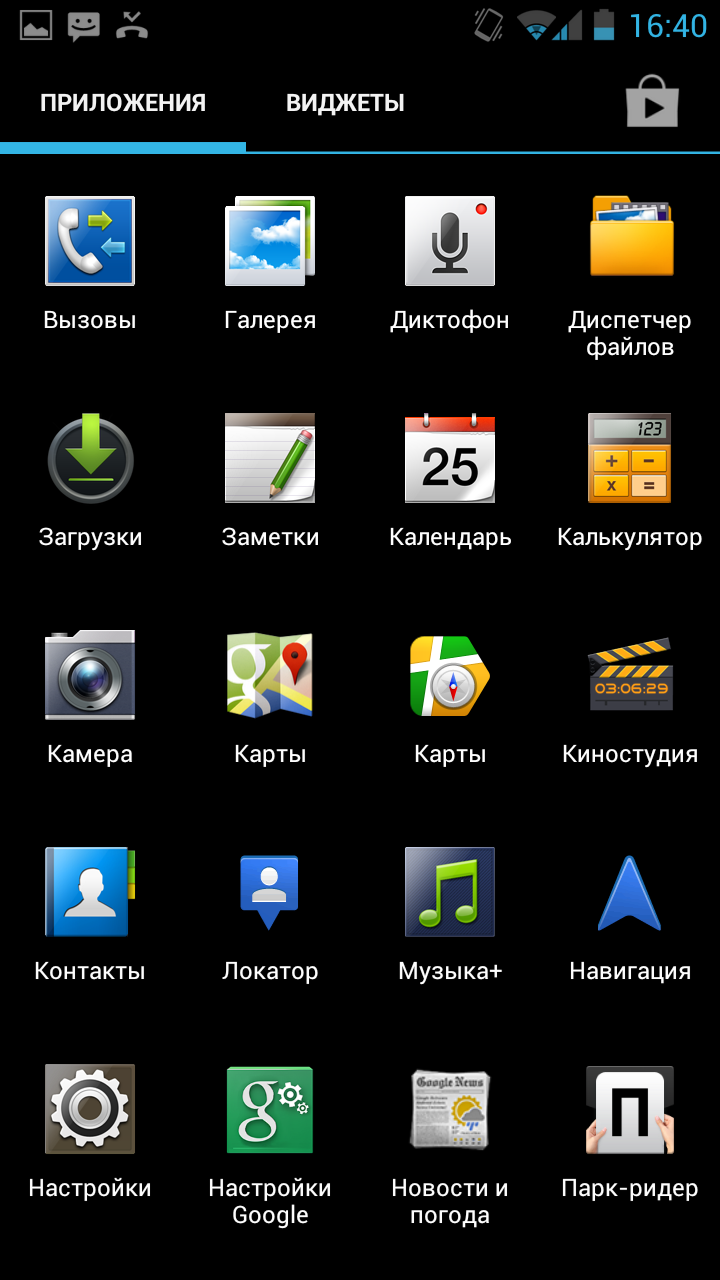The width and height of the screenshot is (720, 1280).
Task: Launch Галерея
Action: tap(270, 242)
